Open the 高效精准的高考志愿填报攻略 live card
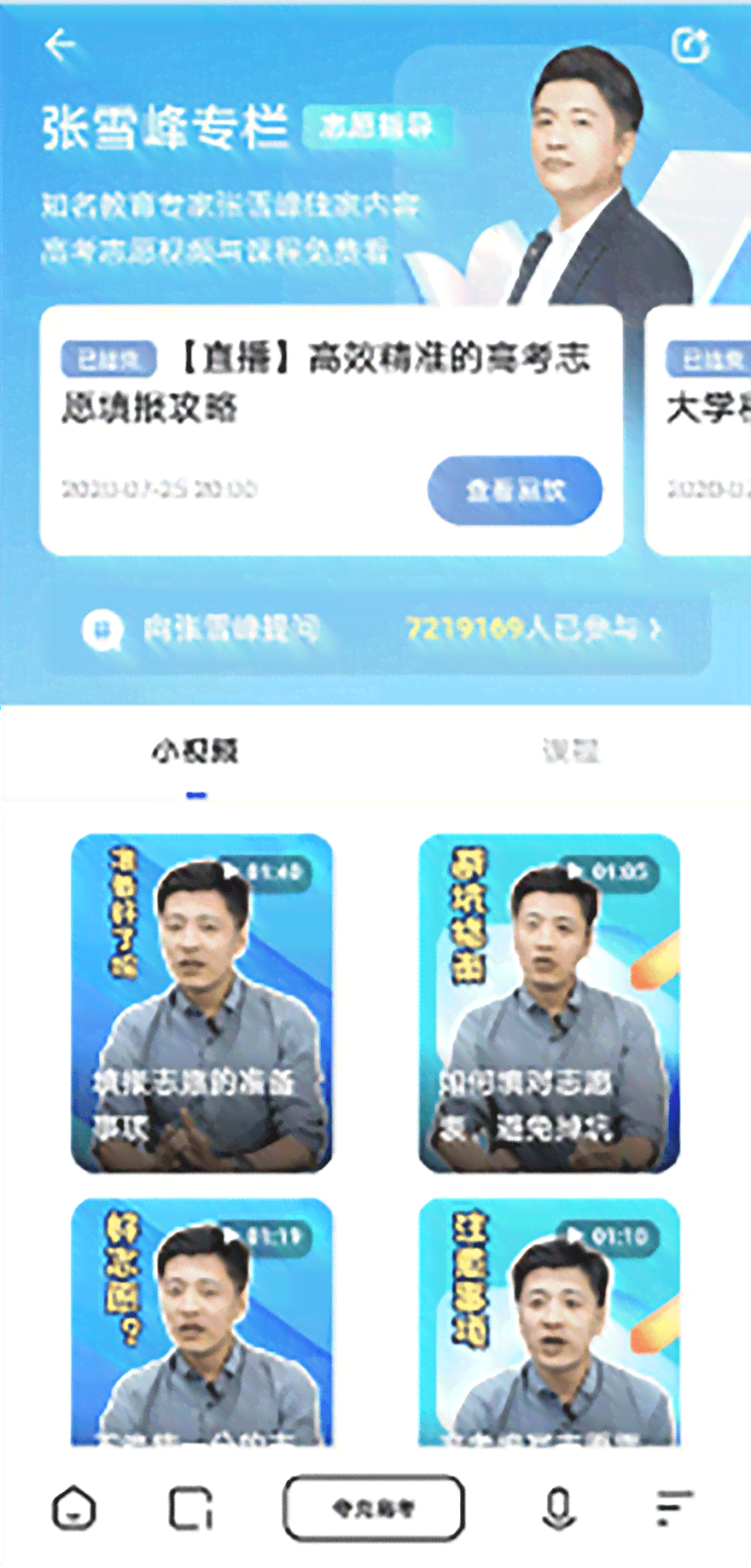The height and width of the screenshot is (1568, 751). [x=331, y=431]
